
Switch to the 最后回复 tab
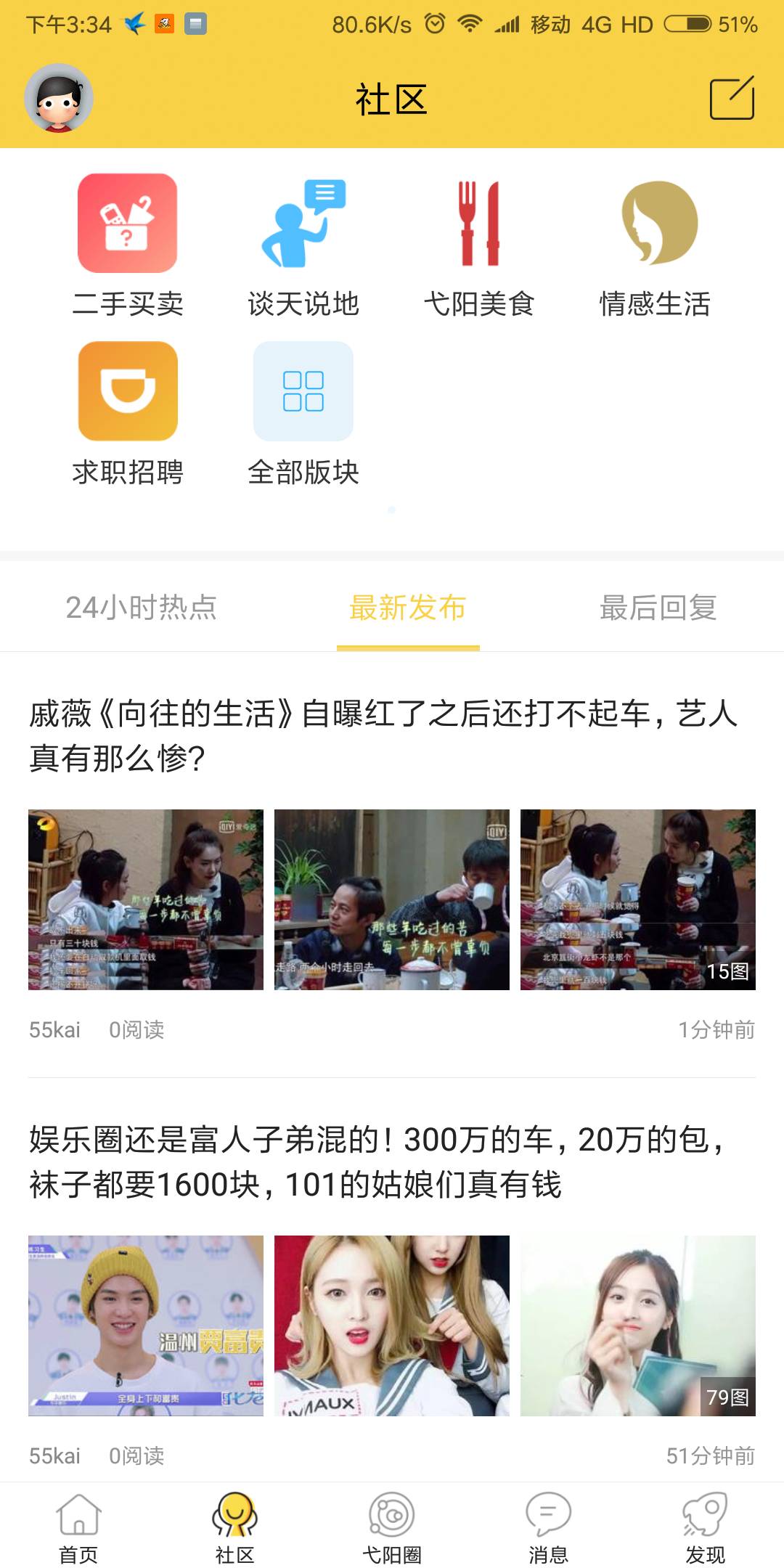[658, 608]
